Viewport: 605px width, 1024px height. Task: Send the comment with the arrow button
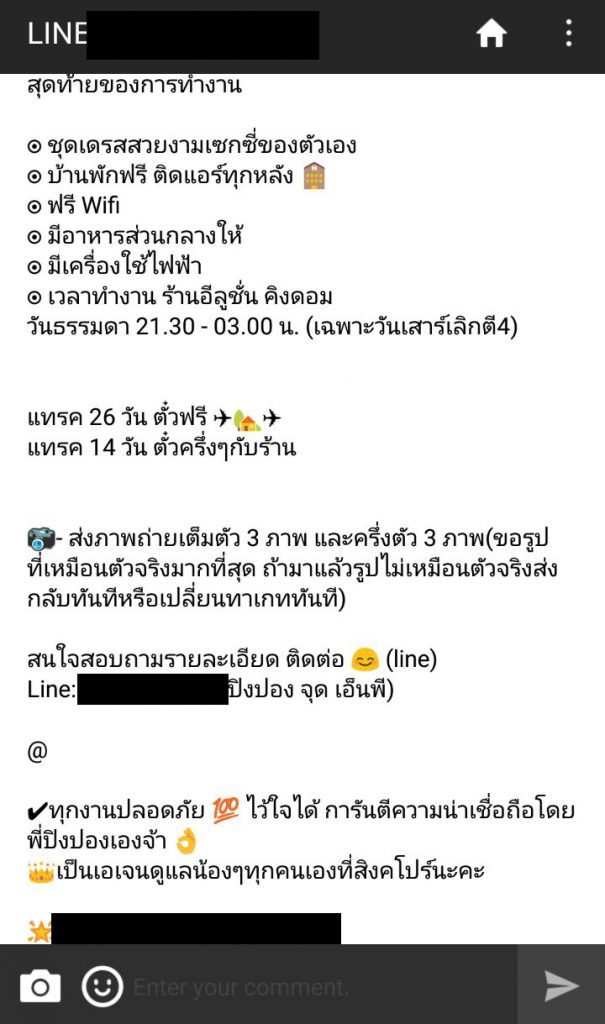[561, 986]
